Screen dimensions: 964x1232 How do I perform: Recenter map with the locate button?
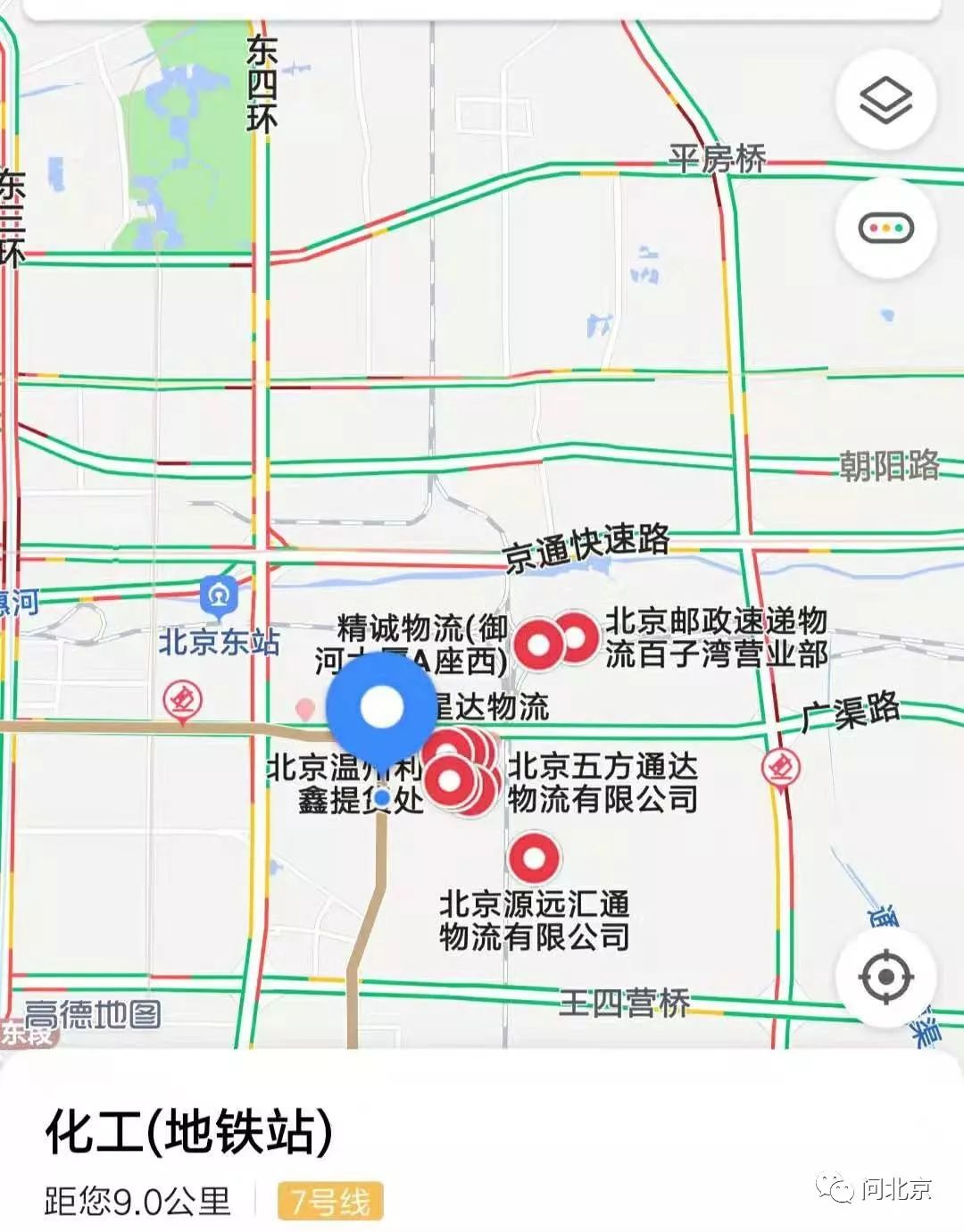click(885, 976)
